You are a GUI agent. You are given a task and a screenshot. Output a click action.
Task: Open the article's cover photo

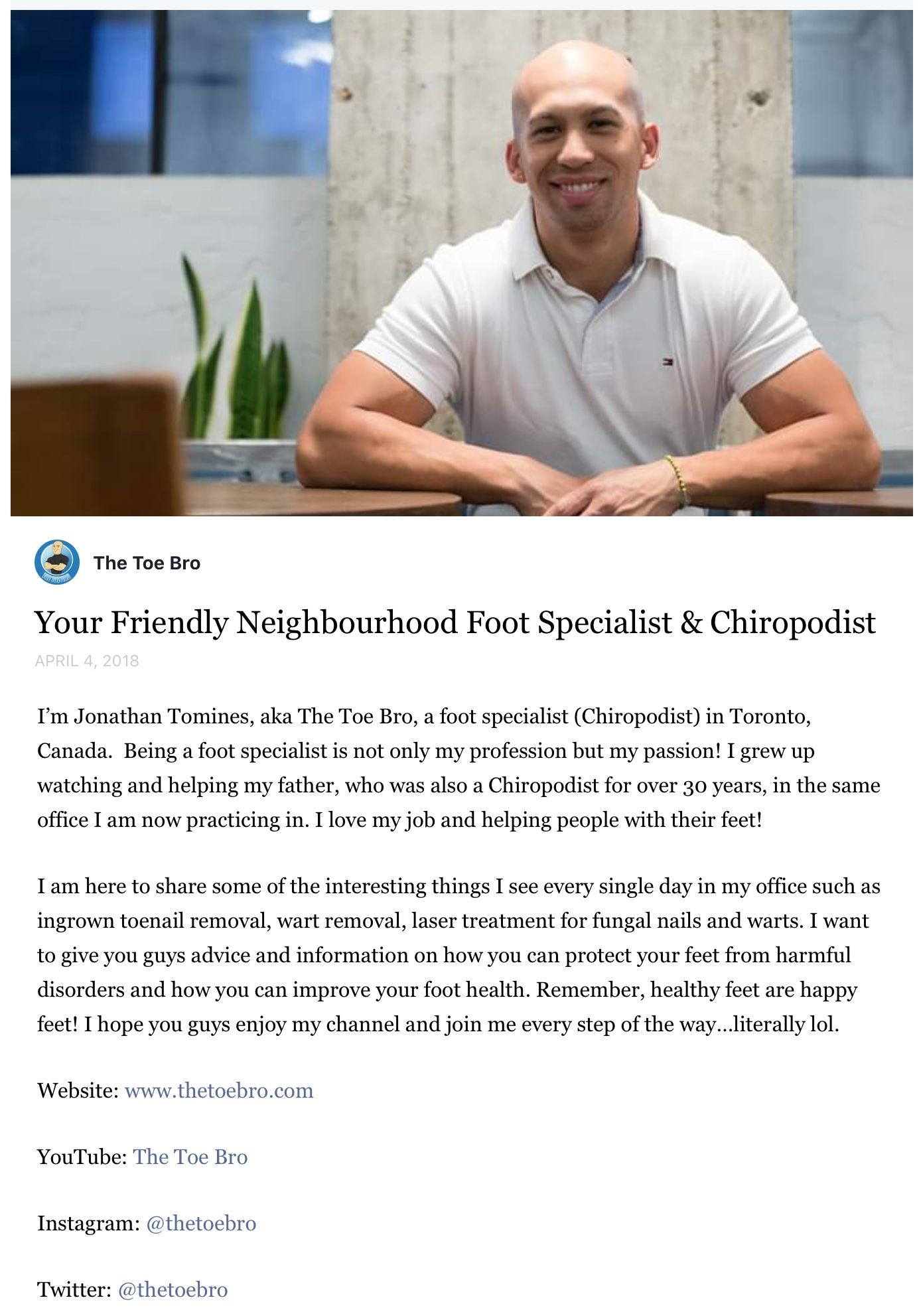pyautogui.click(x=460, y=263)
